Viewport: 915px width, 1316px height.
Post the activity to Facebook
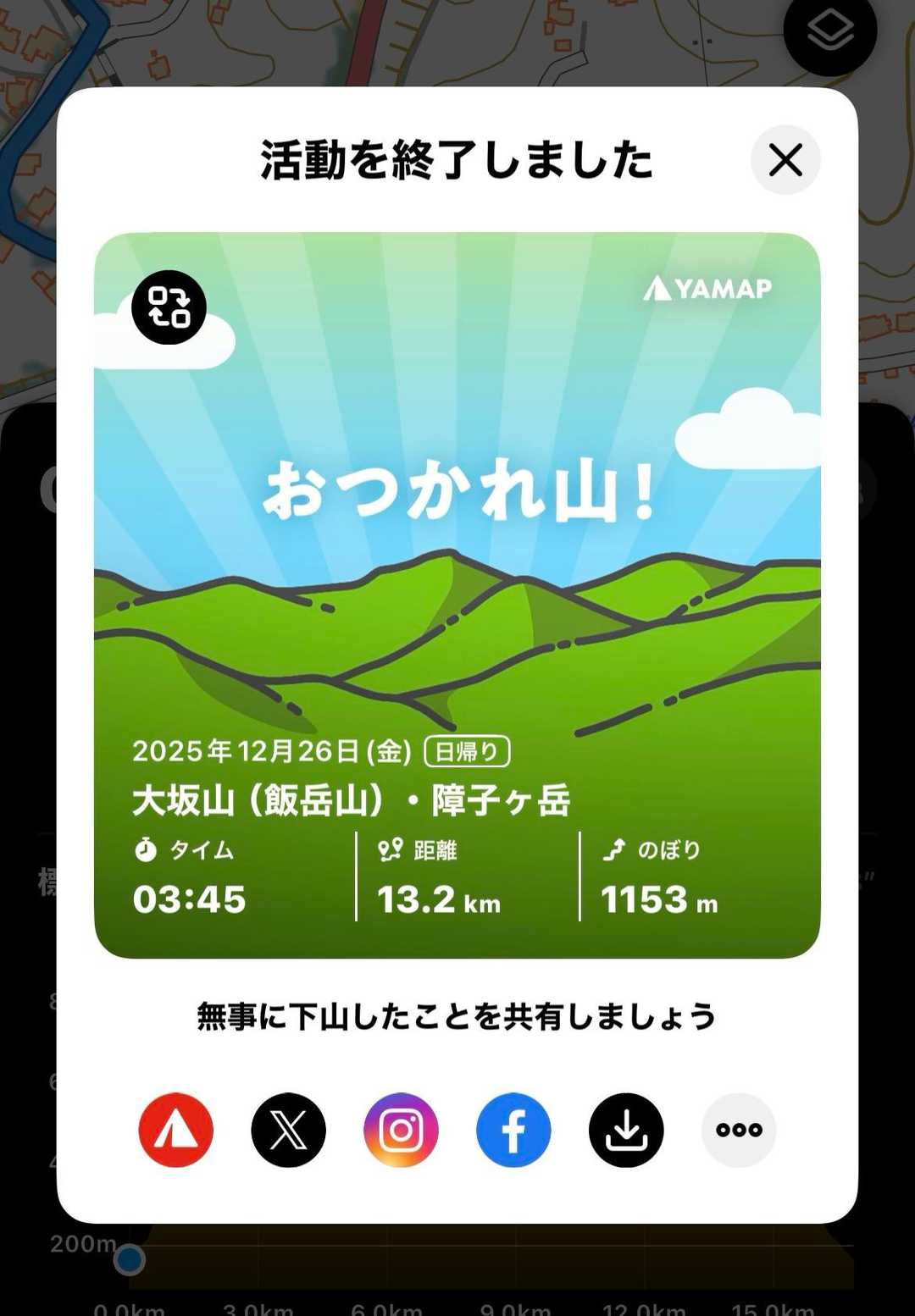tap(513, 1130)
